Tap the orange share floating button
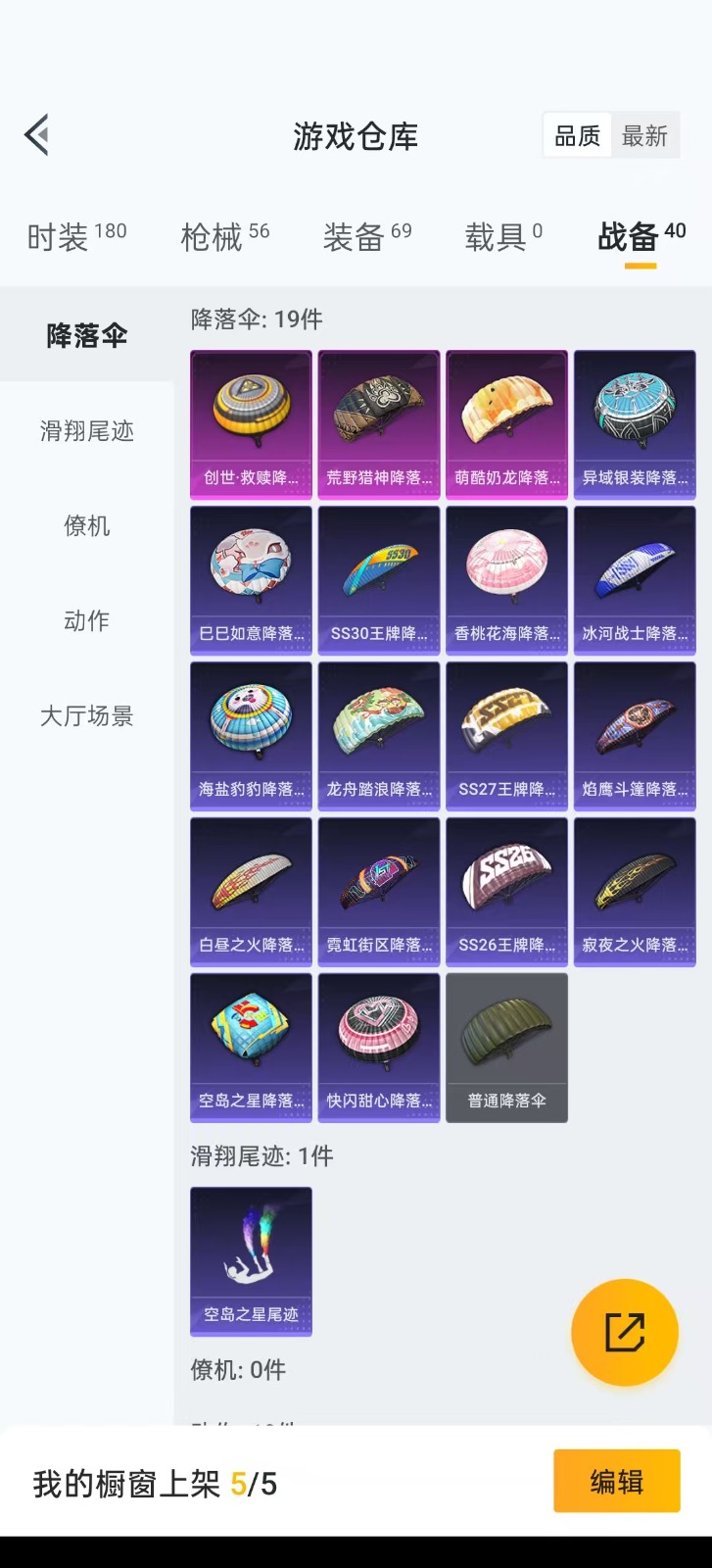 [625, 1332]
